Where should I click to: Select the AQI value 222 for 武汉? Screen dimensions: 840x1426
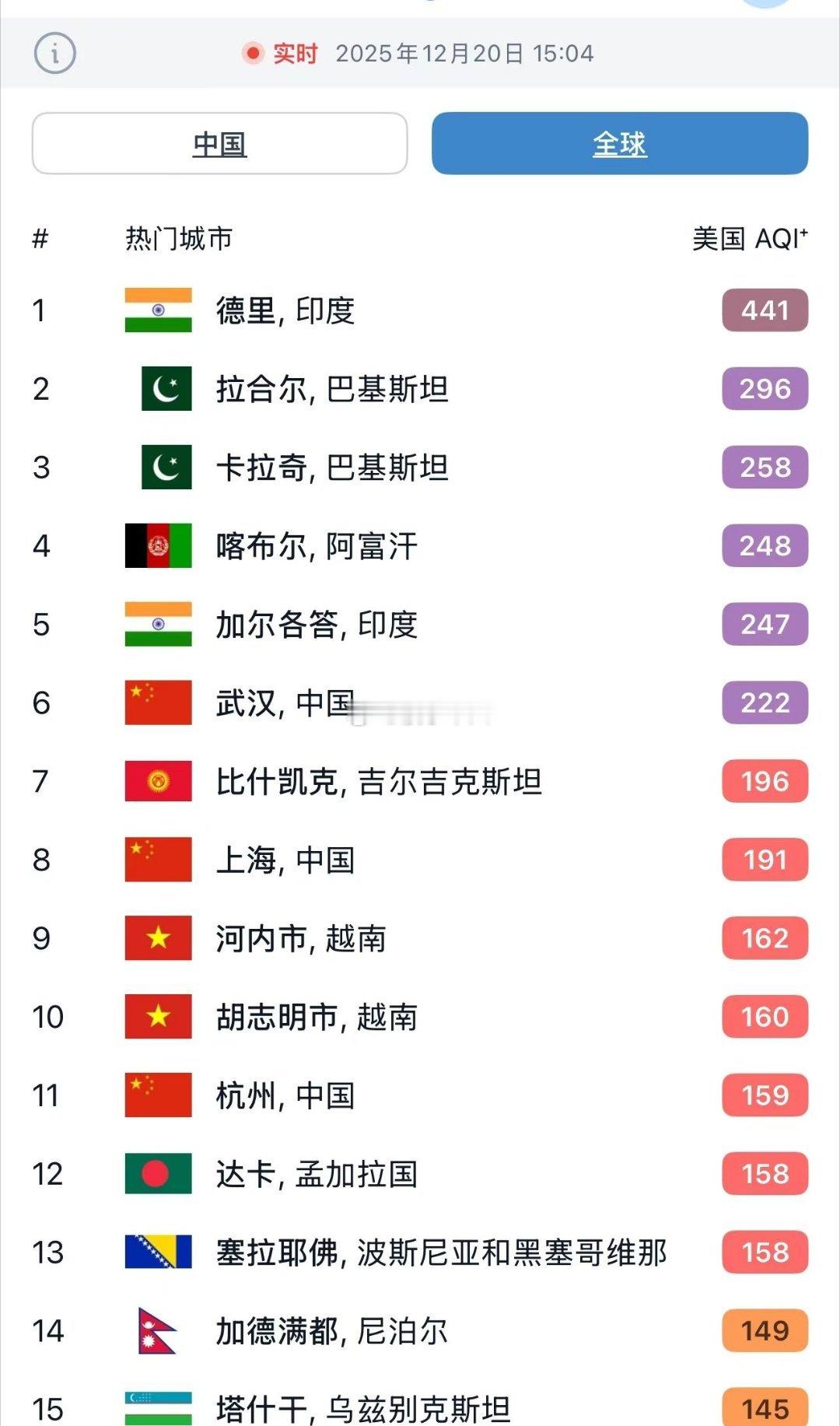pos(763,702)
